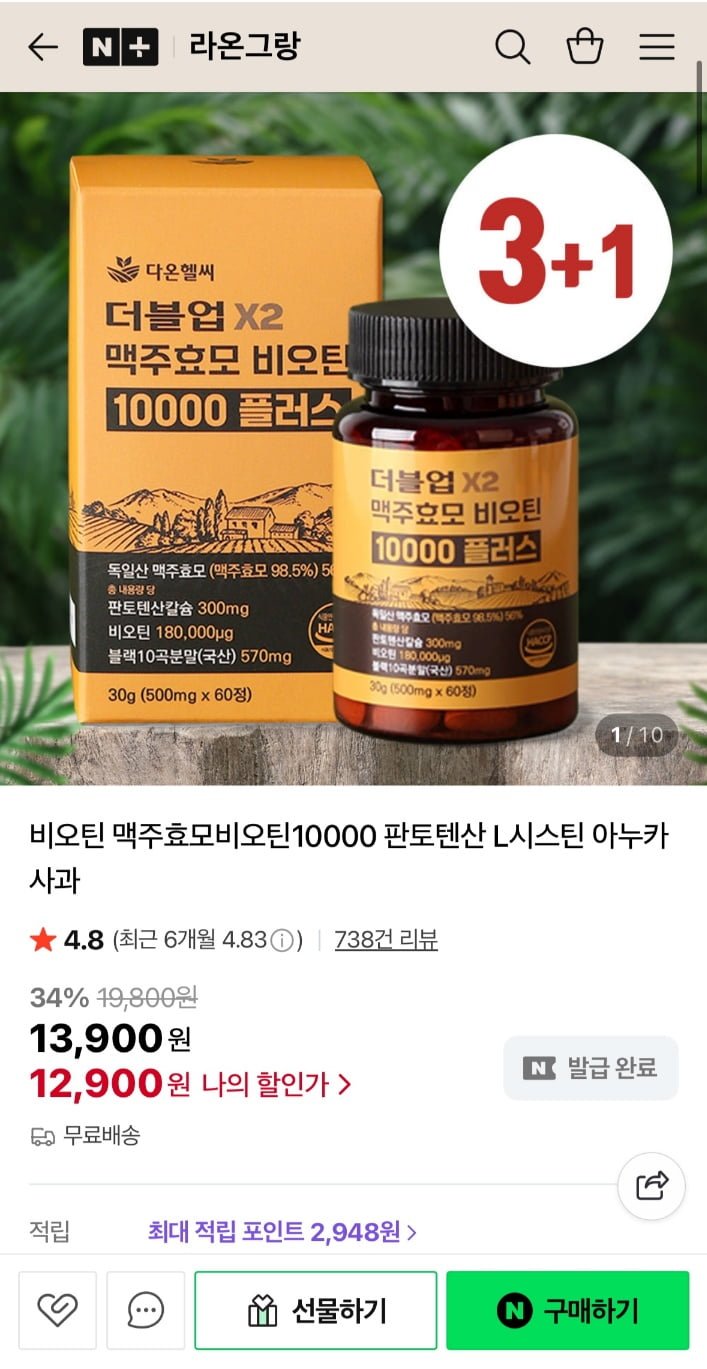This screenshot has width=707, height=1369.
Task: Tap the 선물하기 button
Action: [x=316, y=1310]
